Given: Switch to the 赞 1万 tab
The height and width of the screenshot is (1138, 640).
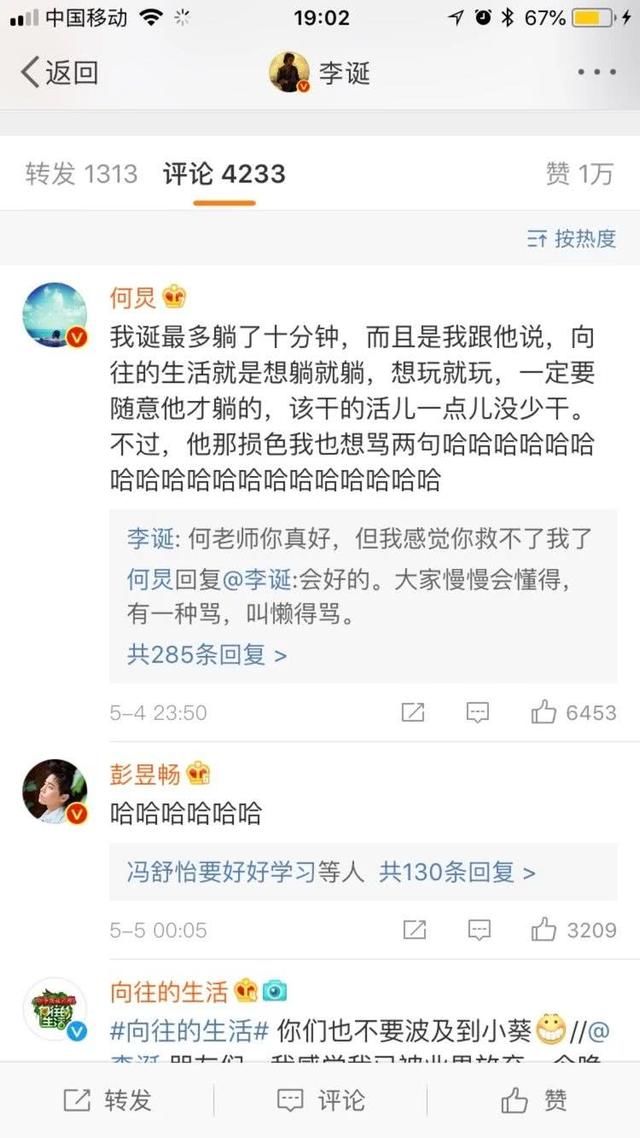Looking at the screenshot, I should pos(579,173).
